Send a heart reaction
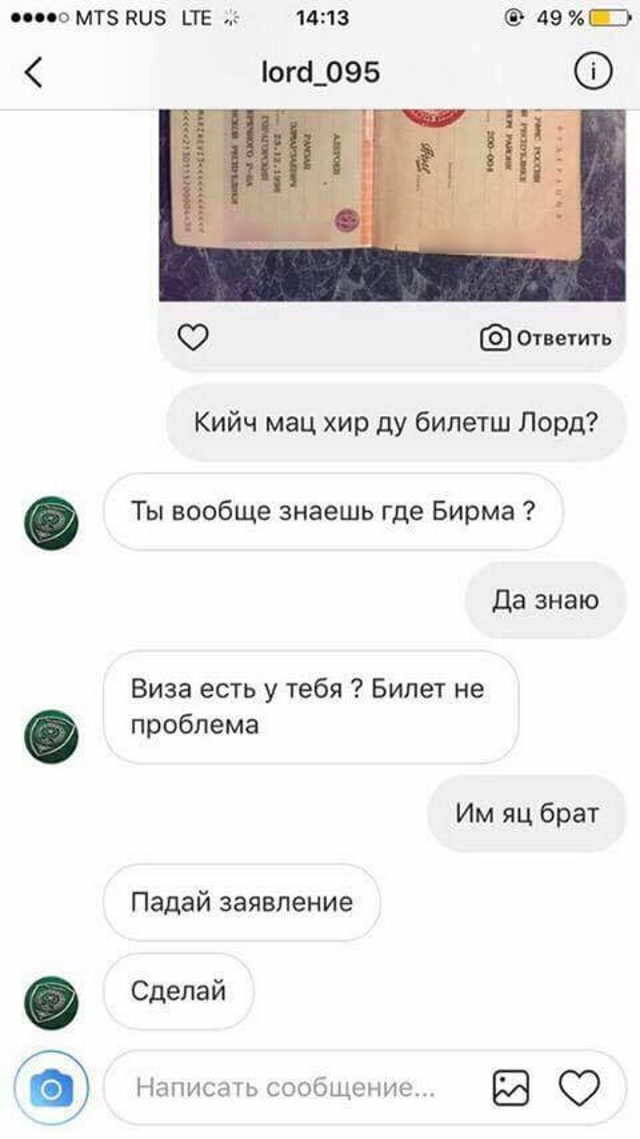Image resolution: width=640 pixels, height=1139 pixels. pos(579,1087)
